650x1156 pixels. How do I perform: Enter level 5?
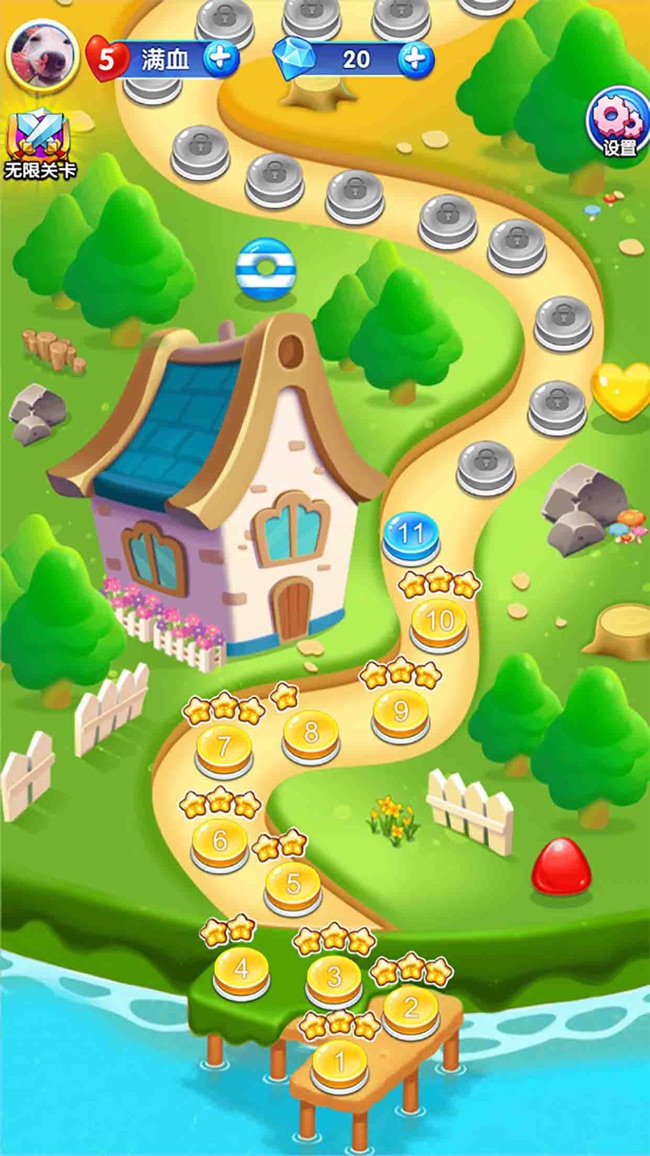pyautogui.click(x=293, y=884)
